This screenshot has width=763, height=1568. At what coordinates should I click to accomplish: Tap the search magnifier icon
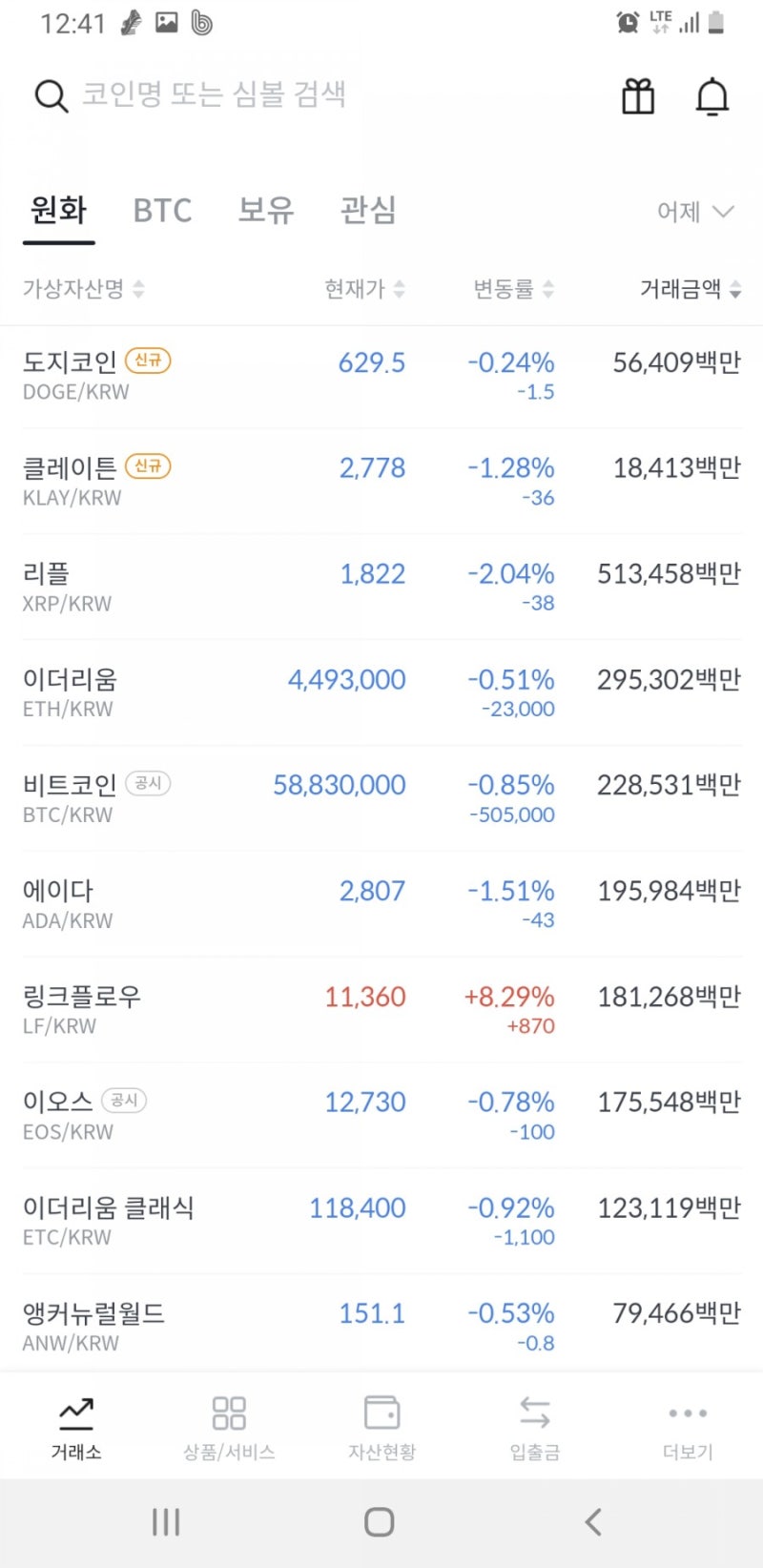(x=50, y=96)
